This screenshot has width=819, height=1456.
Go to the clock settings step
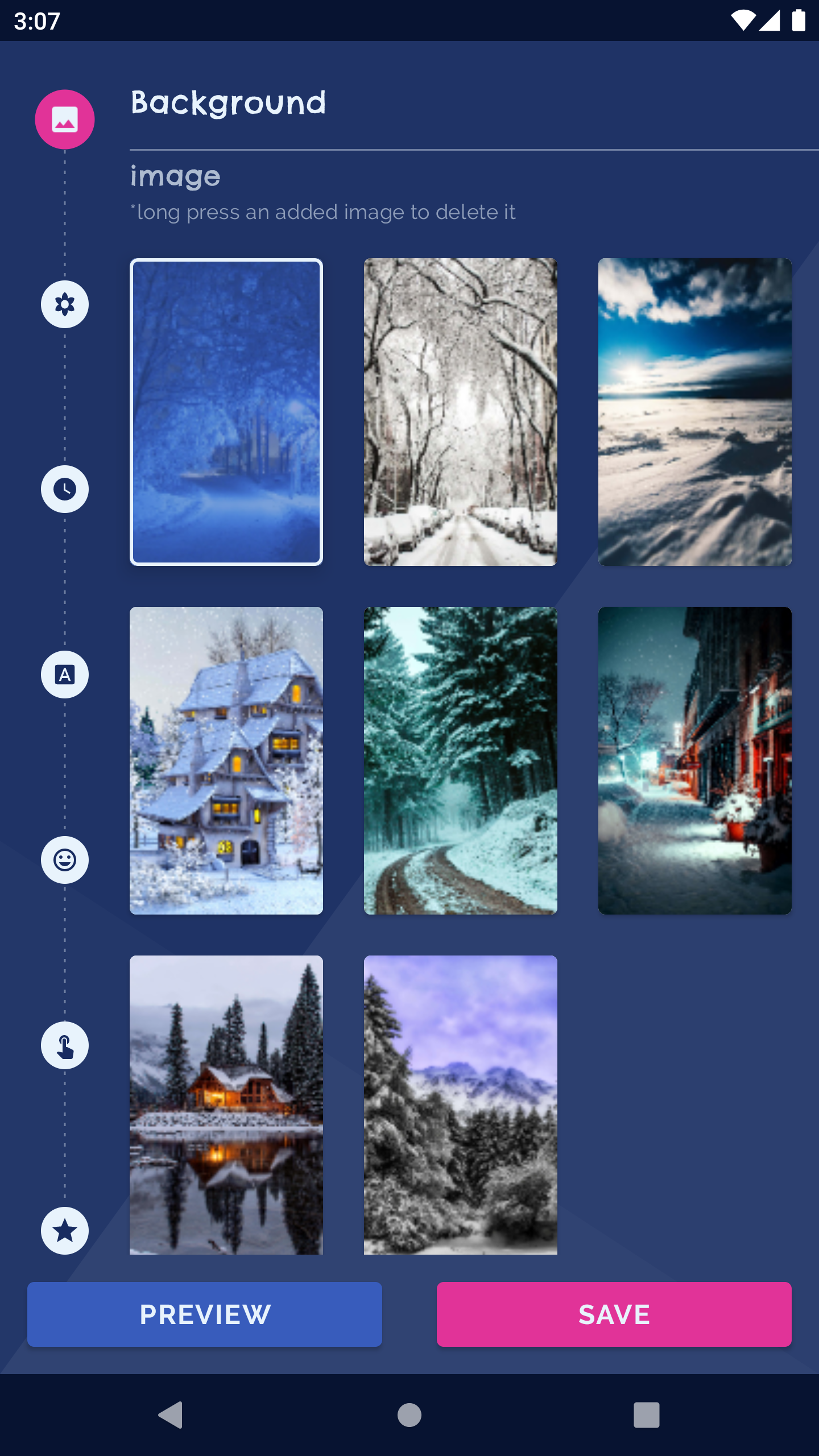[x=65, y=489]
